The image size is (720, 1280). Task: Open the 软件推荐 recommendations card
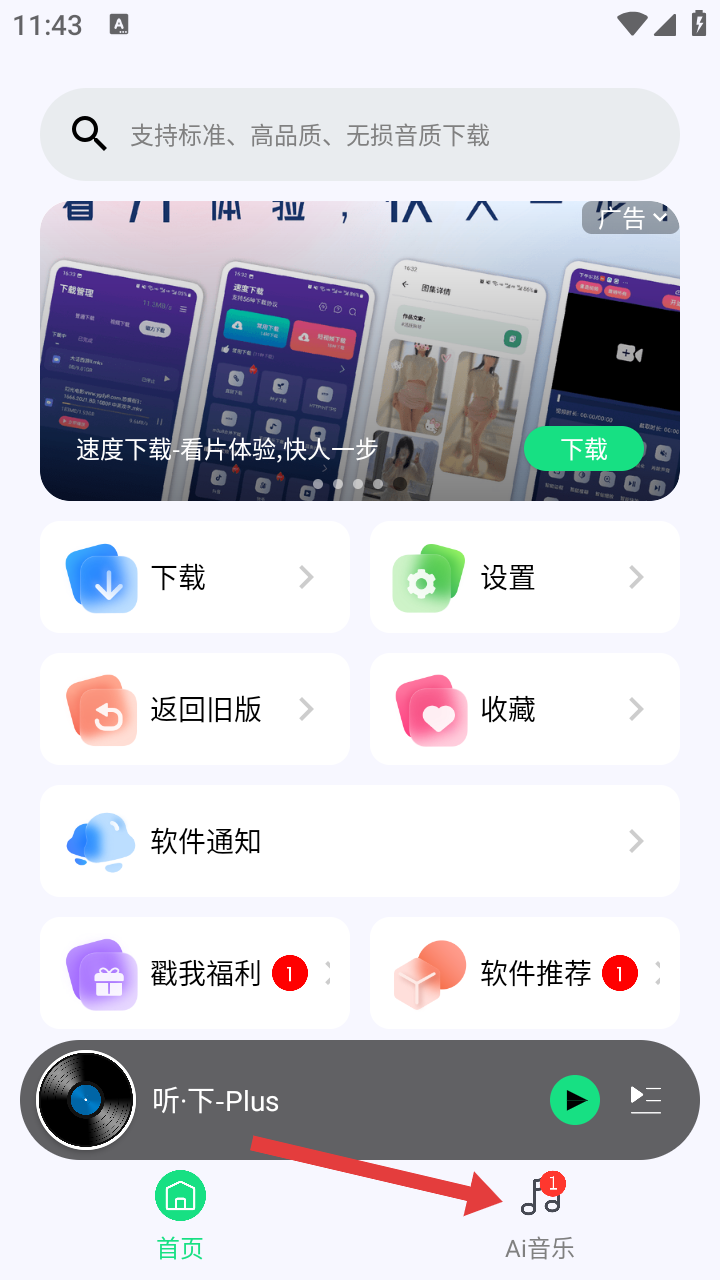pos(524,973)
